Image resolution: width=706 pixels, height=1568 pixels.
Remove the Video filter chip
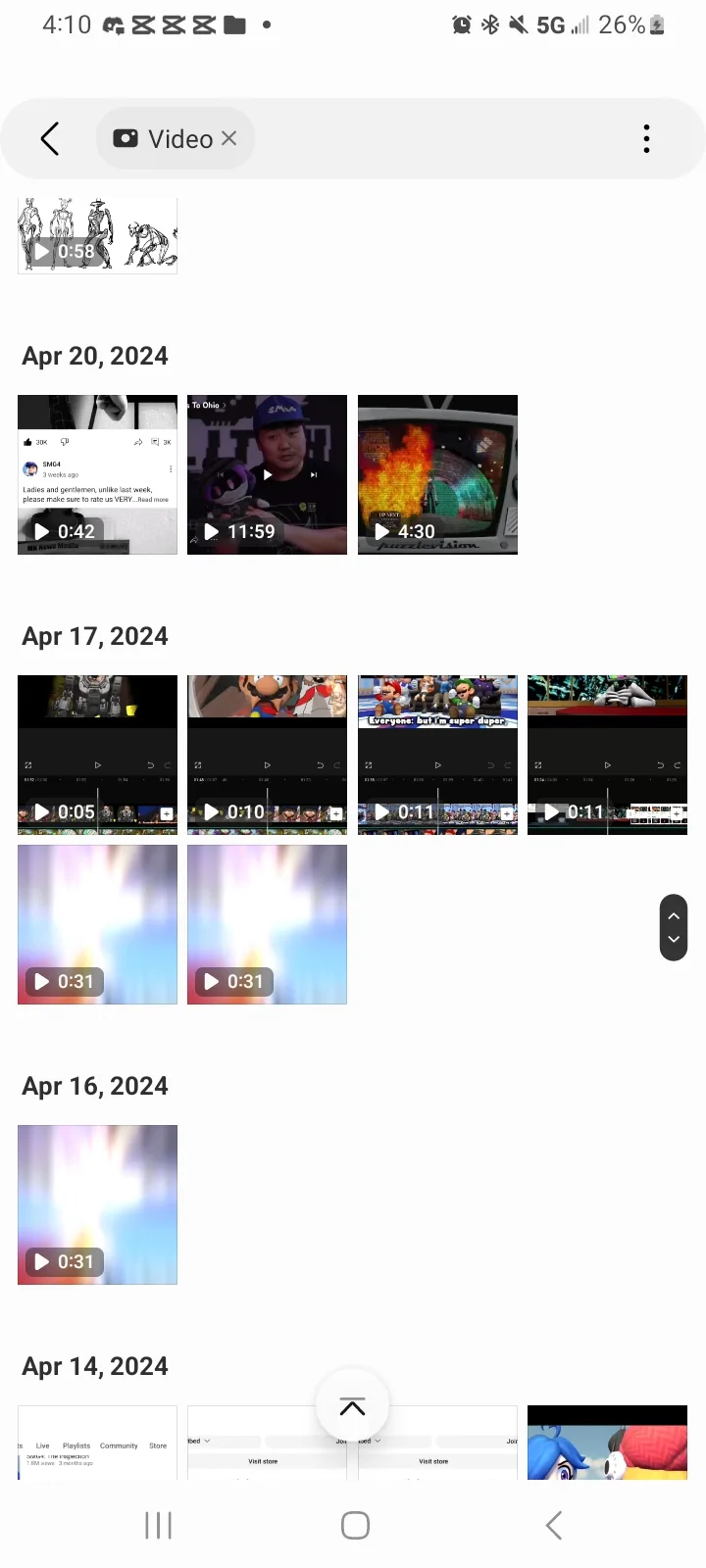pos(229,138)
